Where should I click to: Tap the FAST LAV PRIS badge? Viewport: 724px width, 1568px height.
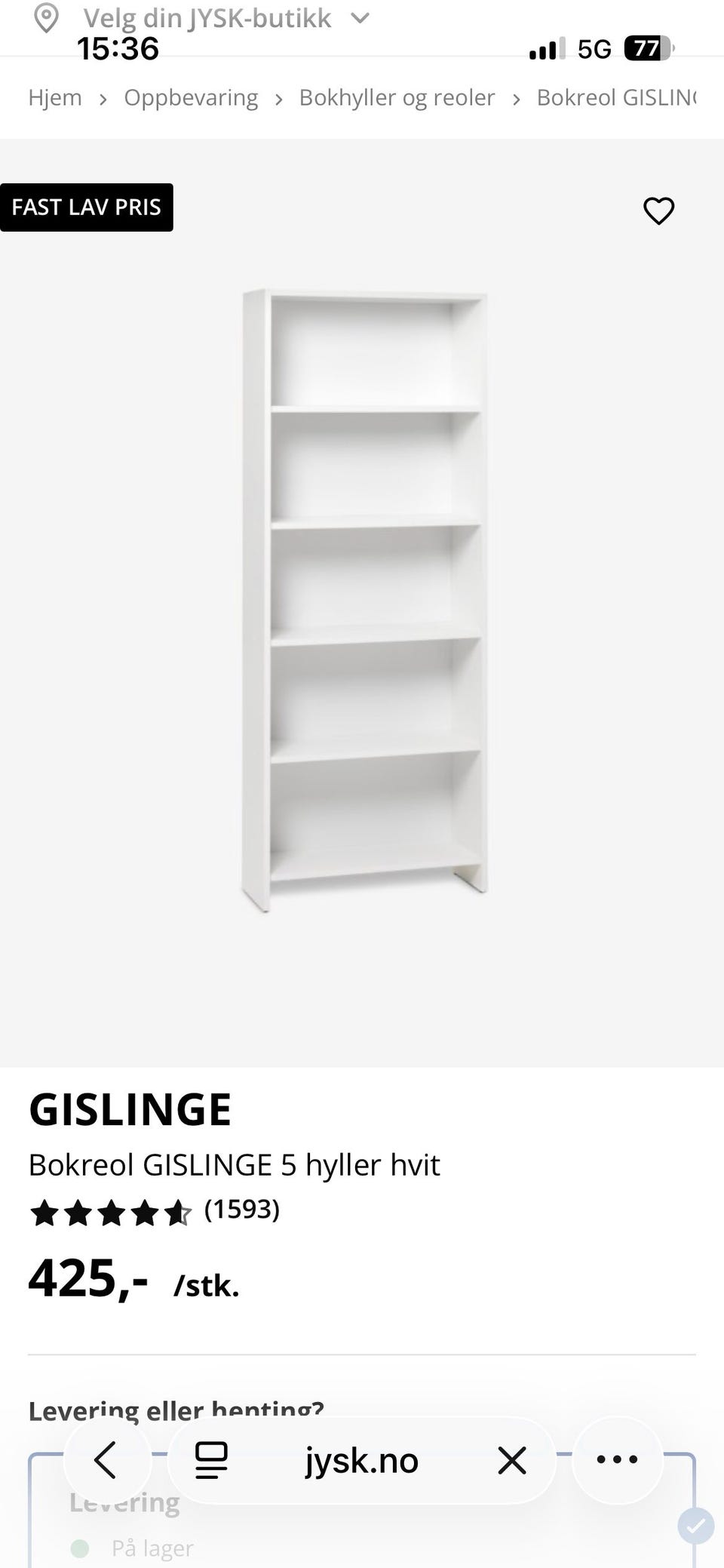[86, 207]
